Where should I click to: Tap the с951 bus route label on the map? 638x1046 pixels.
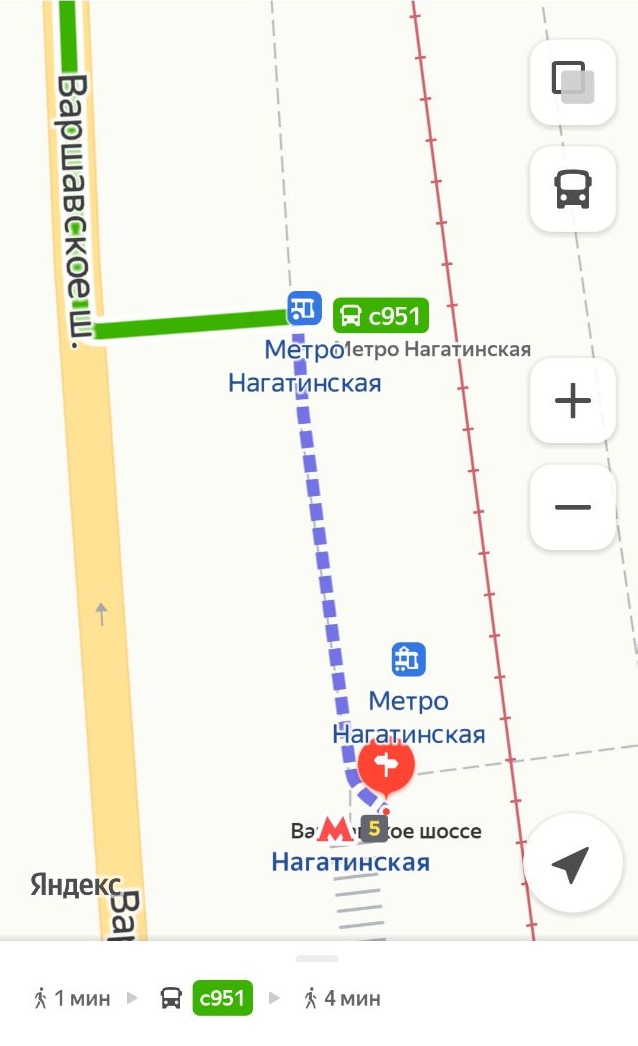click(380, 315)
